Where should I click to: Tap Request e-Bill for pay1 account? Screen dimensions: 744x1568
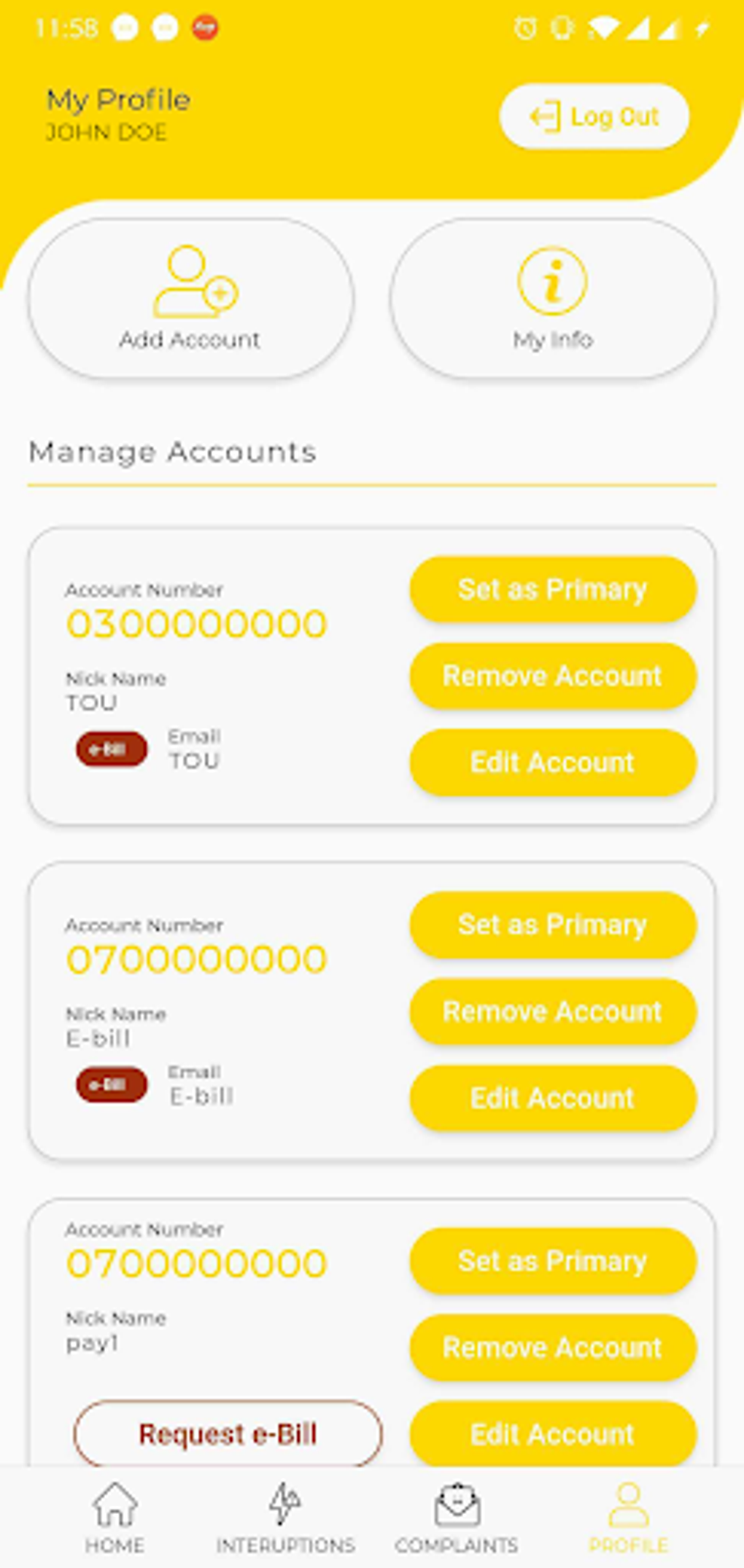point(227,1434)
